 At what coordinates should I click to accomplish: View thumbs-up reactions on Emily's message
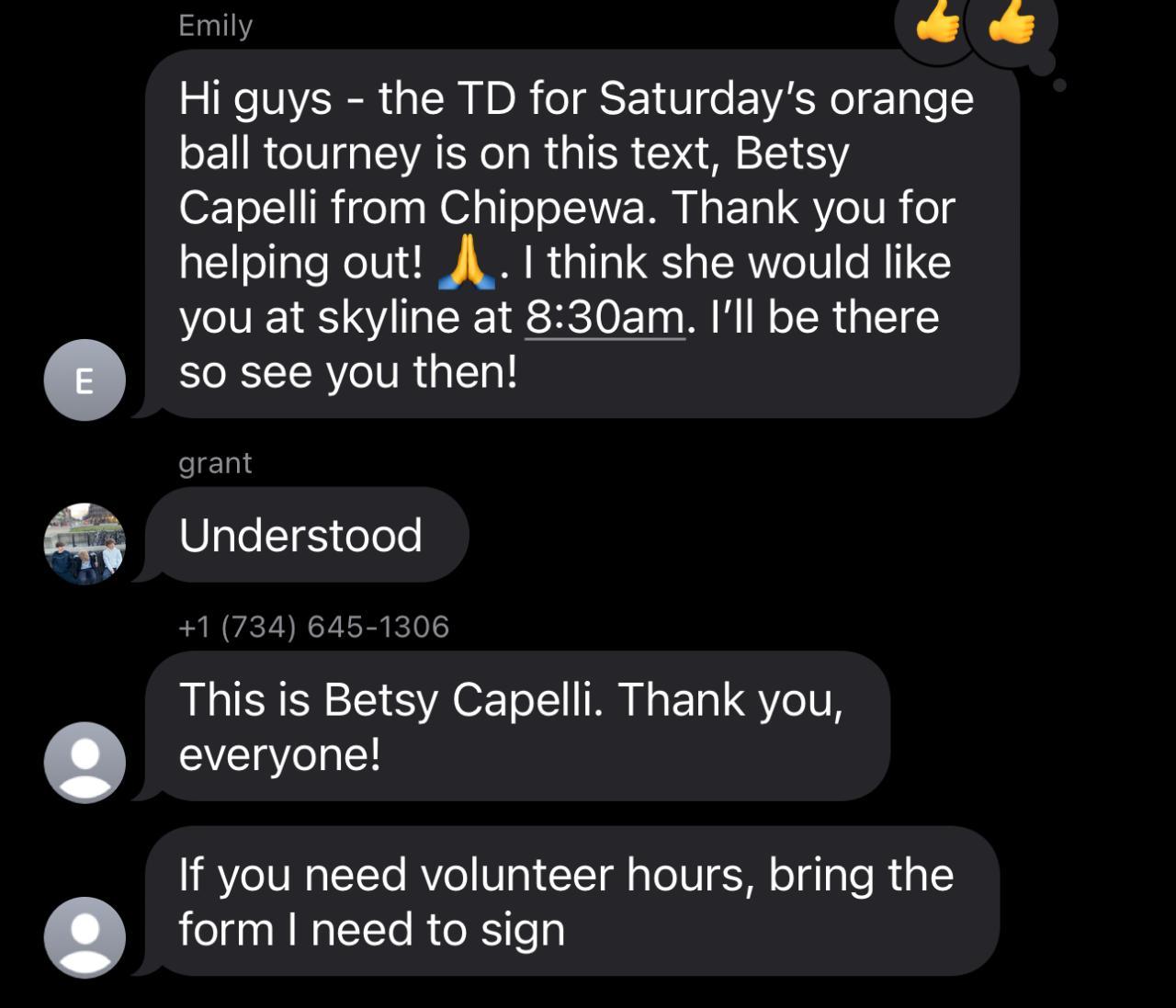976,26
